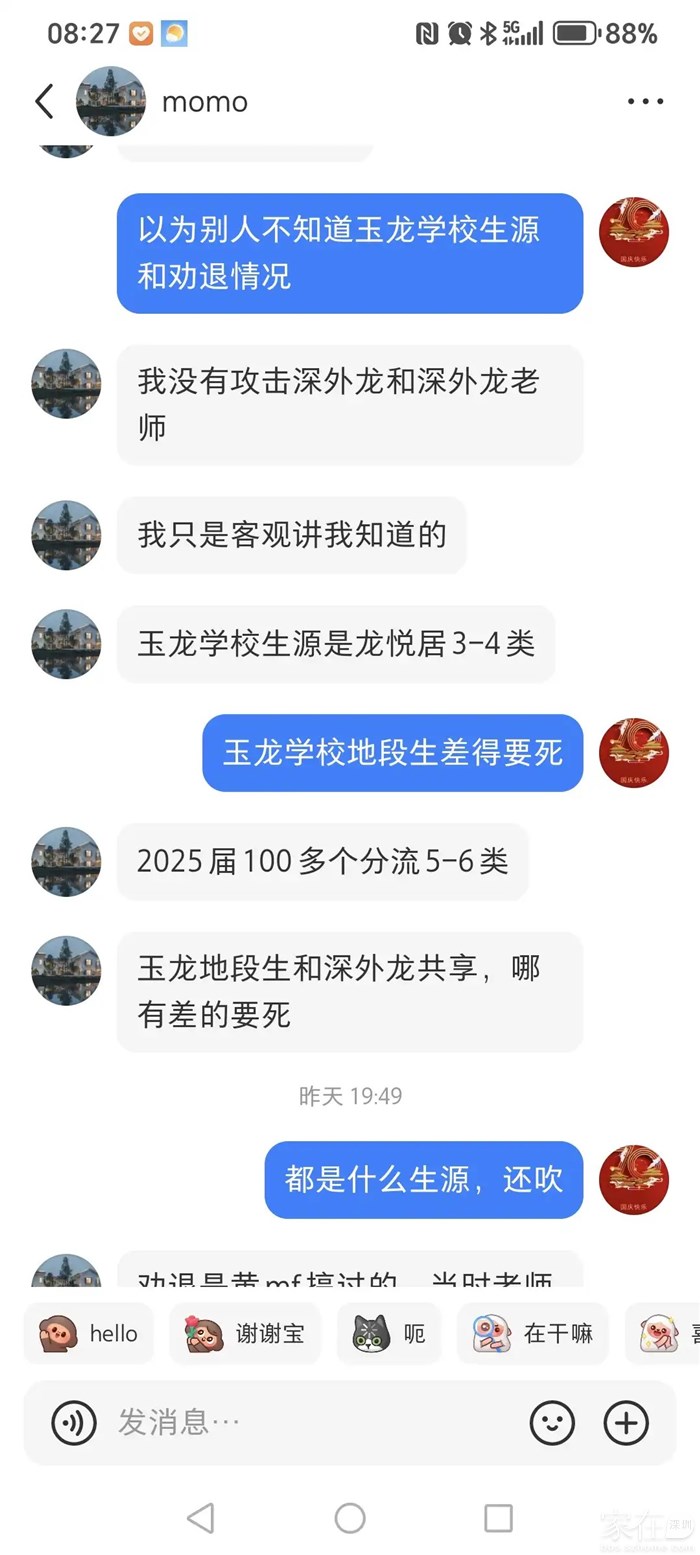
Task: Go to the home screen
Action: [350, 1518]
